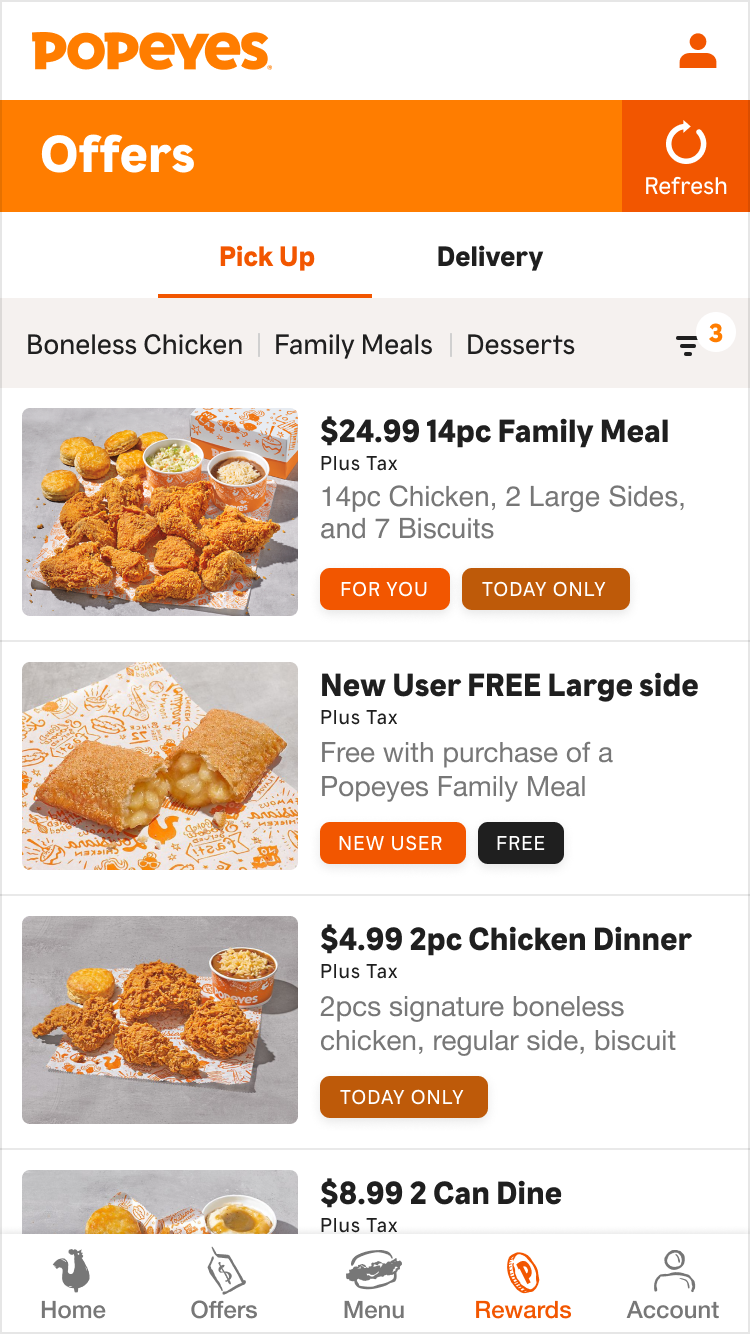Switch to the Menu tab
This screenshot has height=1334, width=750.
point(374,1285)
